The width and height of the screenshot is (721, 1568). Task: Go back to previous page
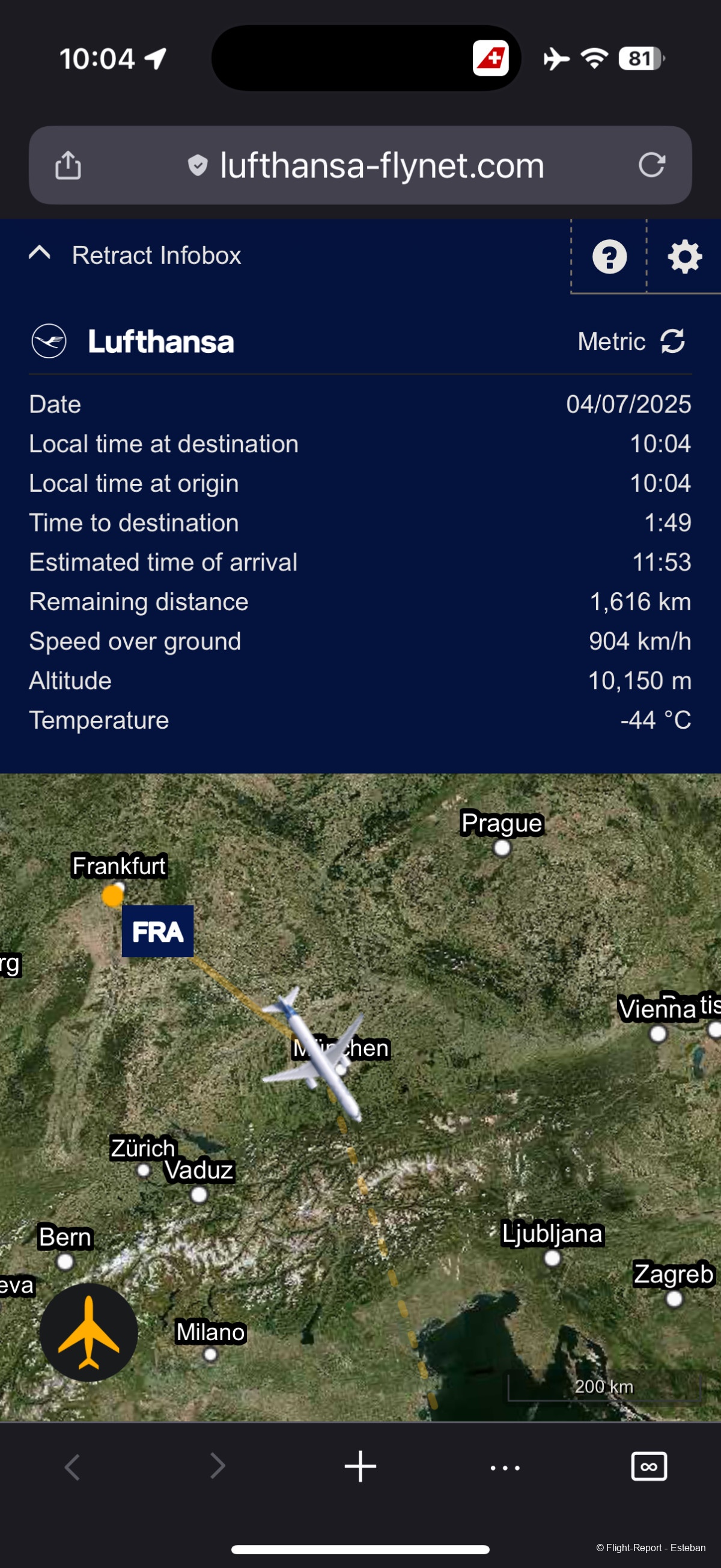(73, 1467)
